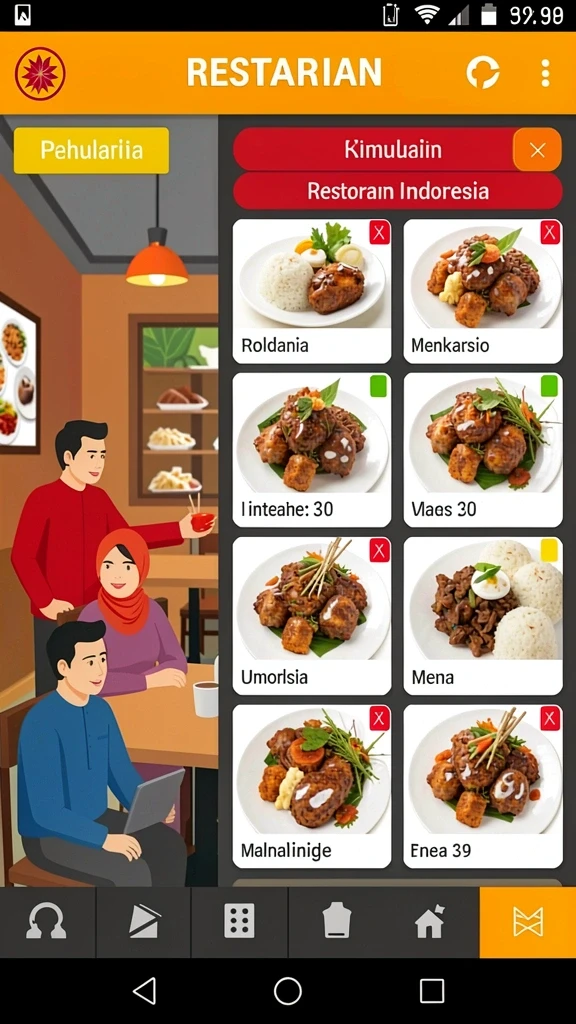Tap the yellow Pehulariia button

tap(91, 151)
